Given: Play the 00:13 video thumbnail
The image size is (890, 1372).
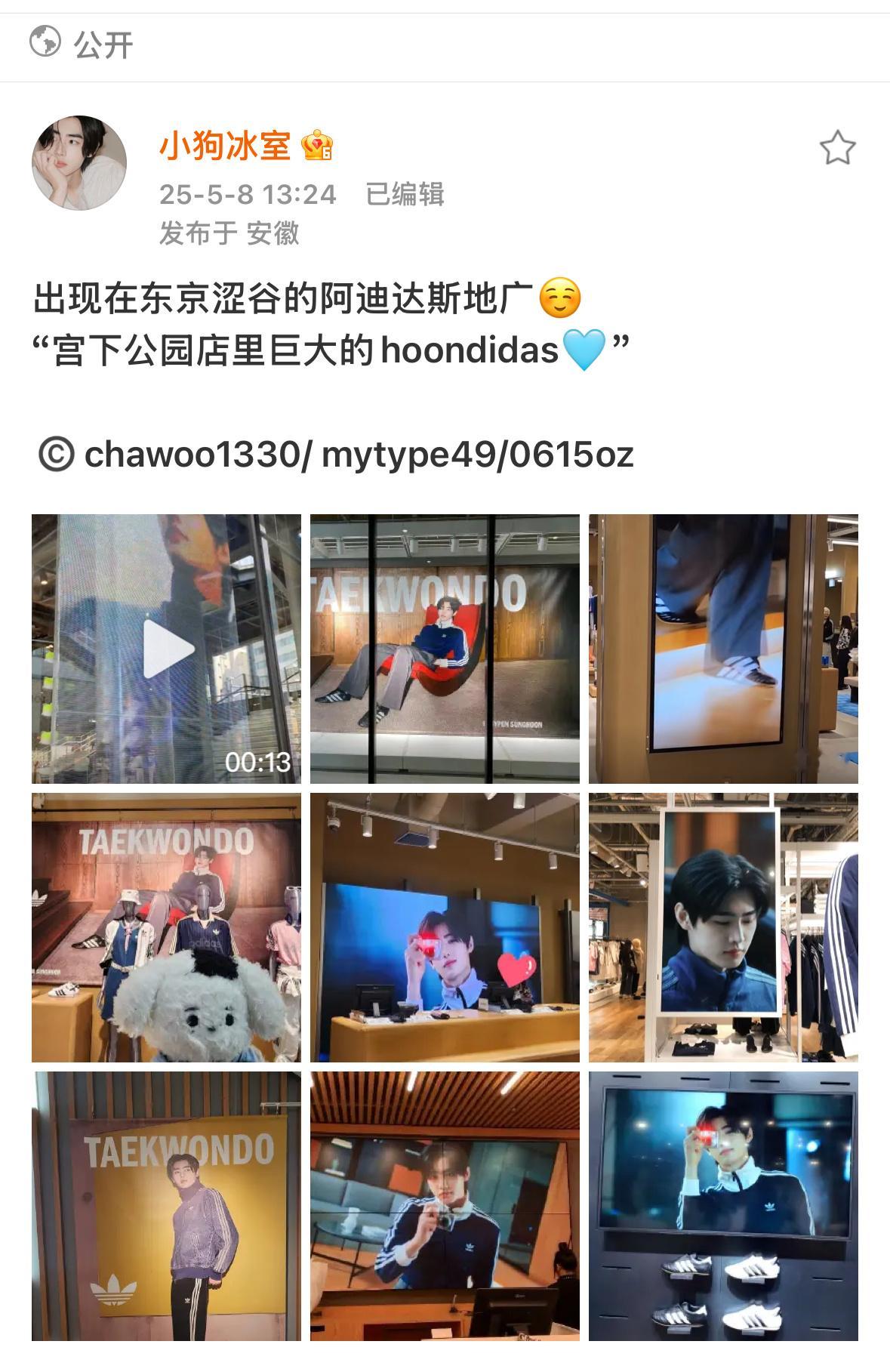Looking at the screenshot, I should pos(166,649).
